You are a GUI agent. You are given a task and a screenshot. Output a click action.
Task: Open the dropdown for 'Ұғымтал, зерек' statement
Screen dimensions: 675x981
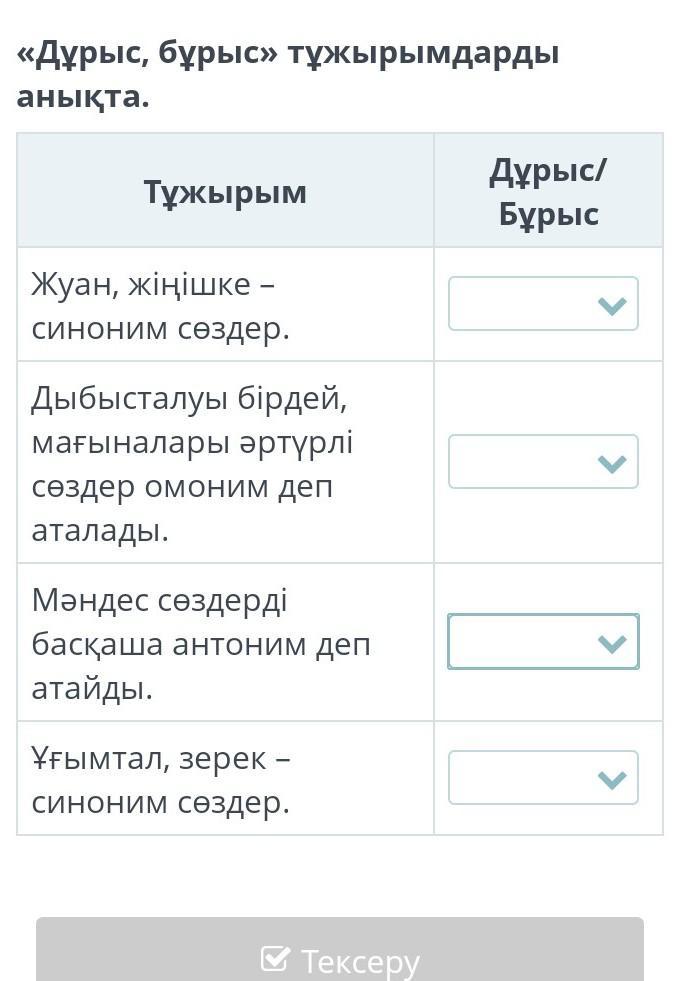[x=543, y=778]
